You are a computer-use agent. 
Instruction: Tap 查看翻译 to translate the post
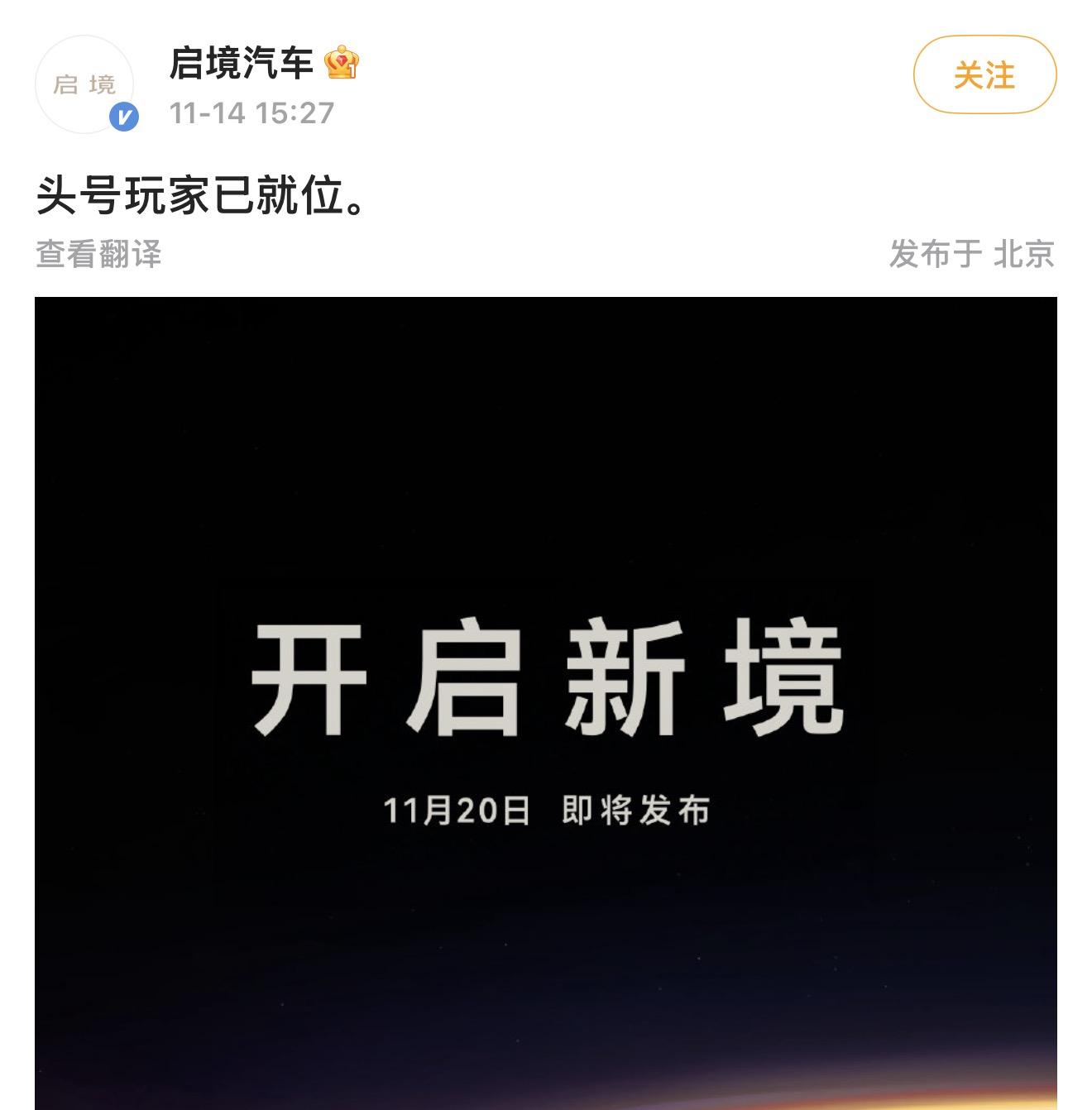click(x=98, y=254)
